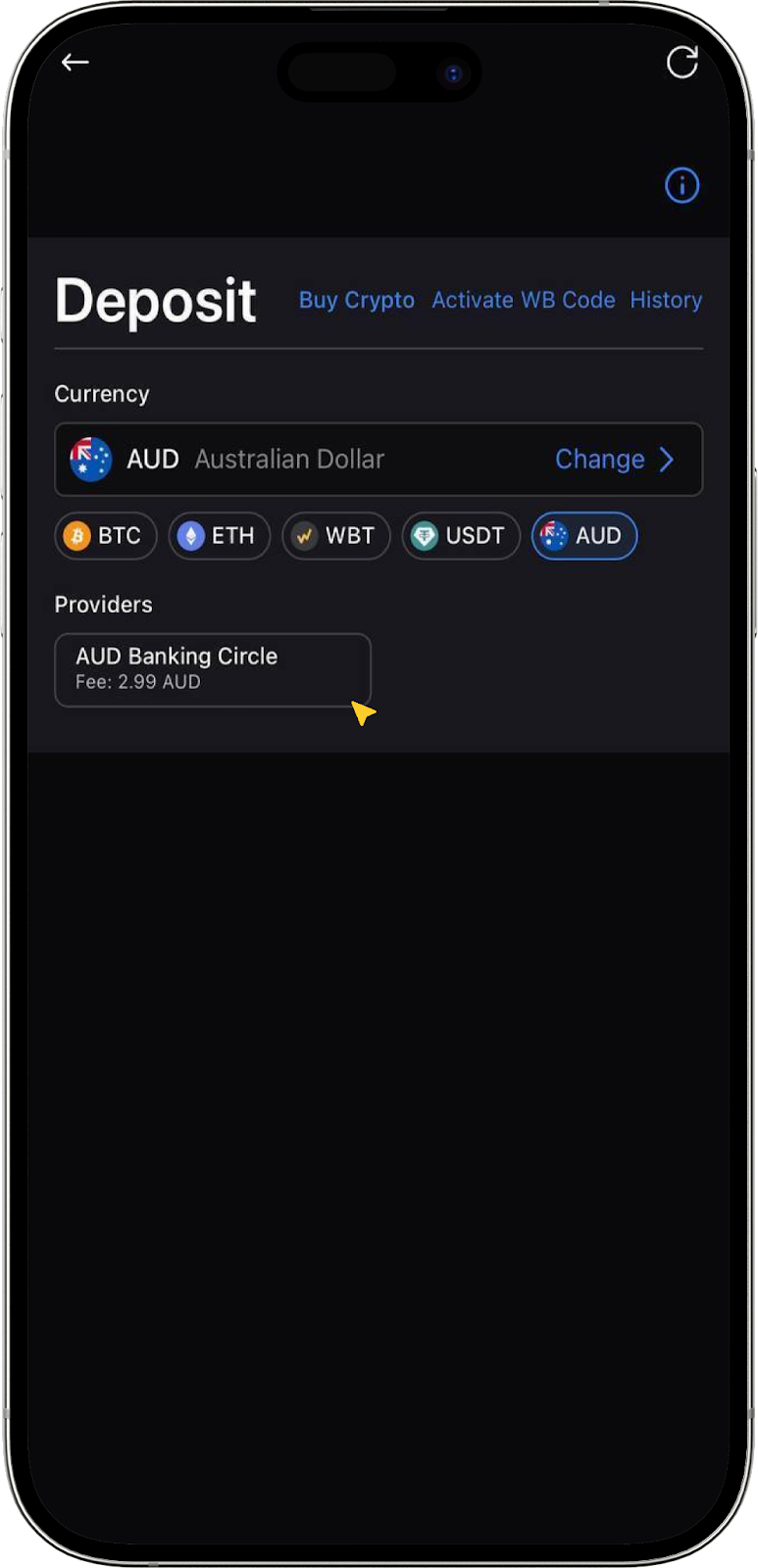Refresh the page with reload icon

tap(682, 63)
